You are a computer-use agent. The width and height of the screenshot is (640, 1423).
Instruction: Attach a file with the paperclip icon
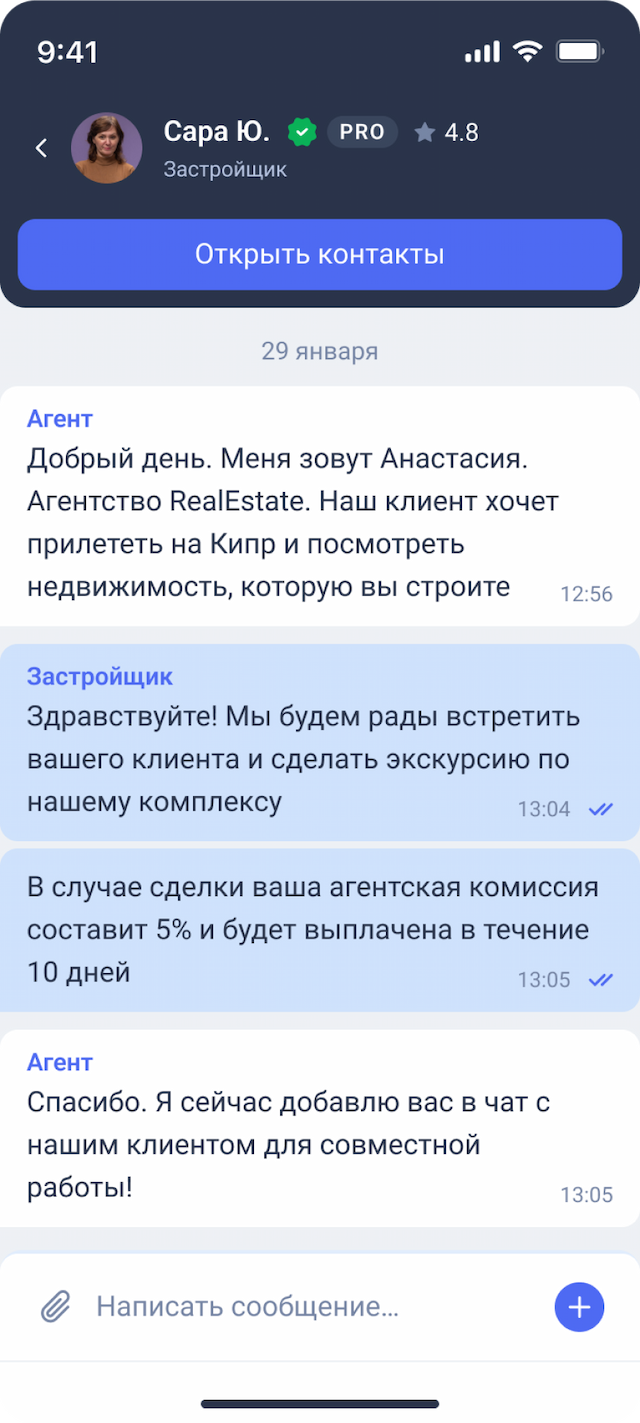55,1306
